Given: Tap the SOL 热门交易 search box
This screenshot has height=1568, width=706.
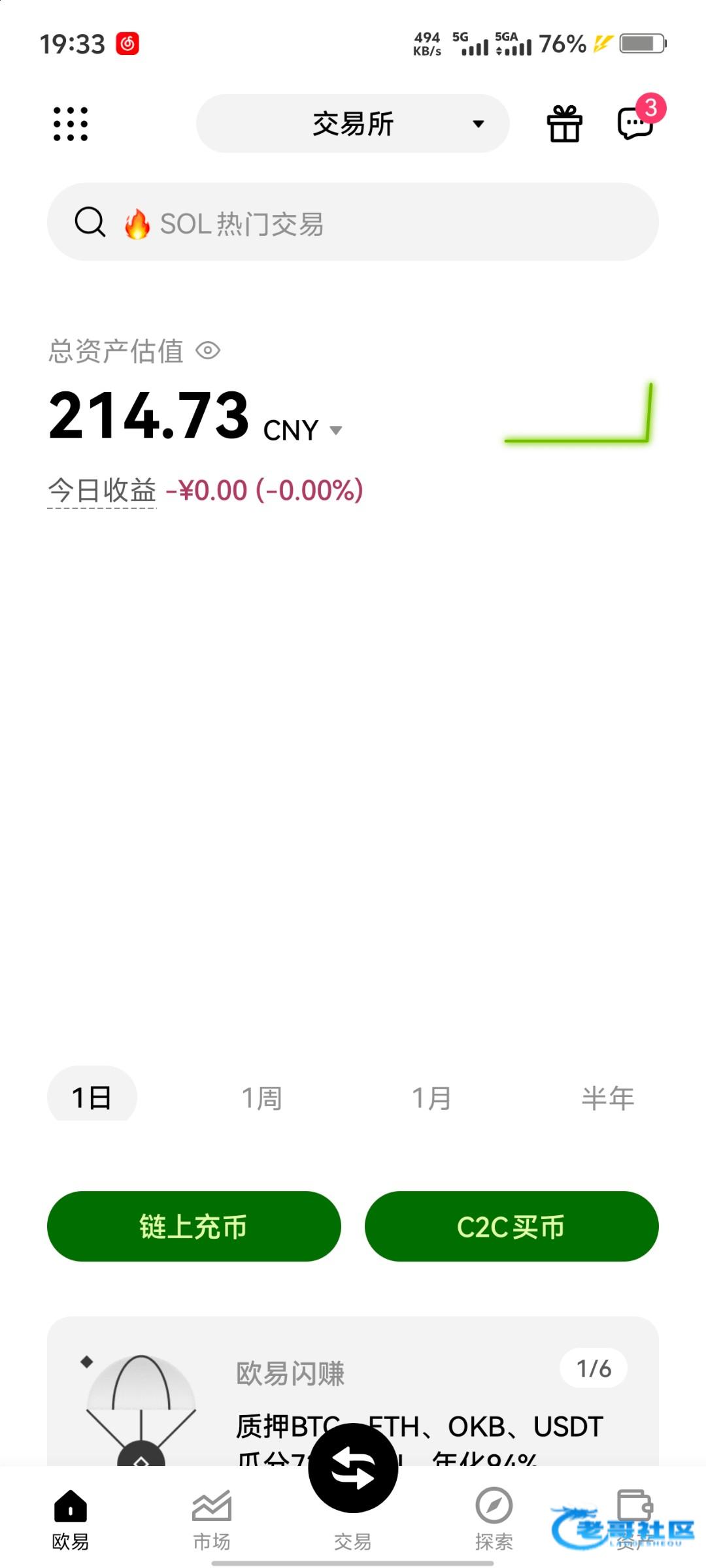Looking at the screenshot, I should 352,222.
